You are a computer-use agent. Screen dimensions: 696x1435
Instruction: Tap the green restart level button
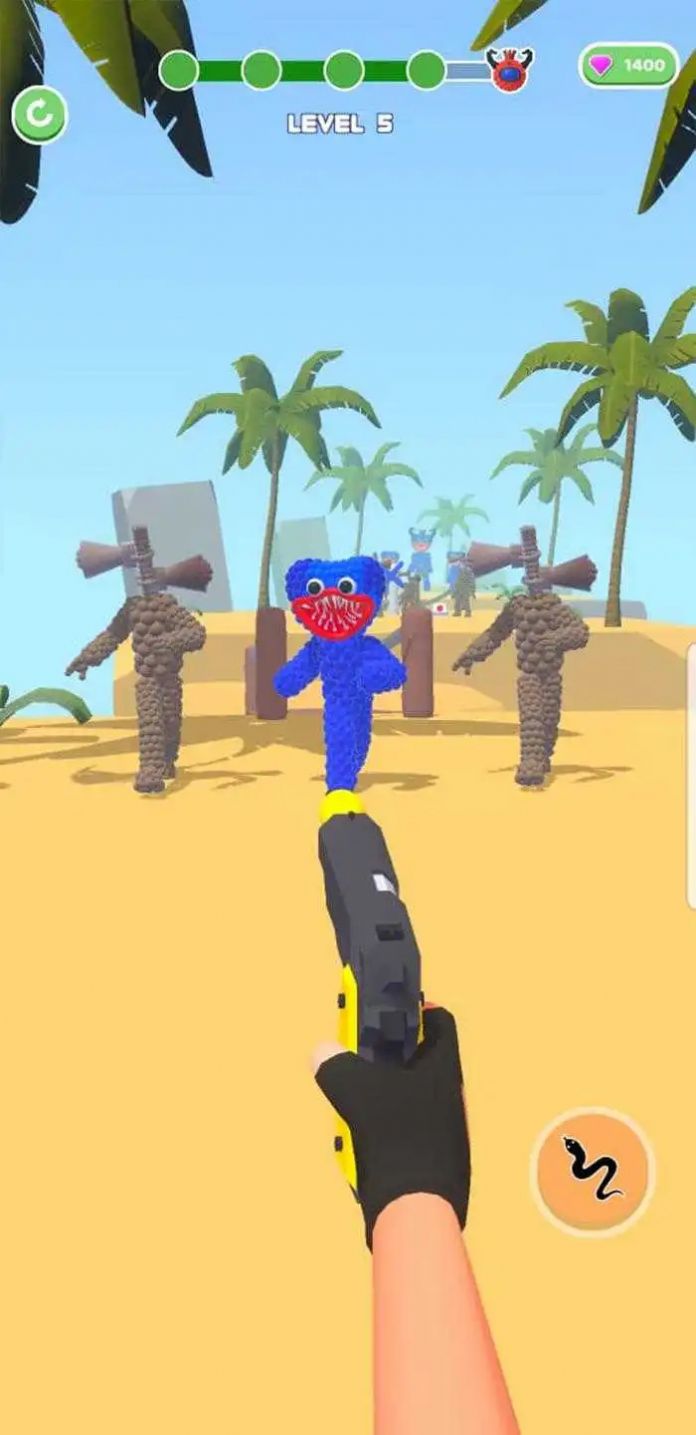click(x=39, y=116)
